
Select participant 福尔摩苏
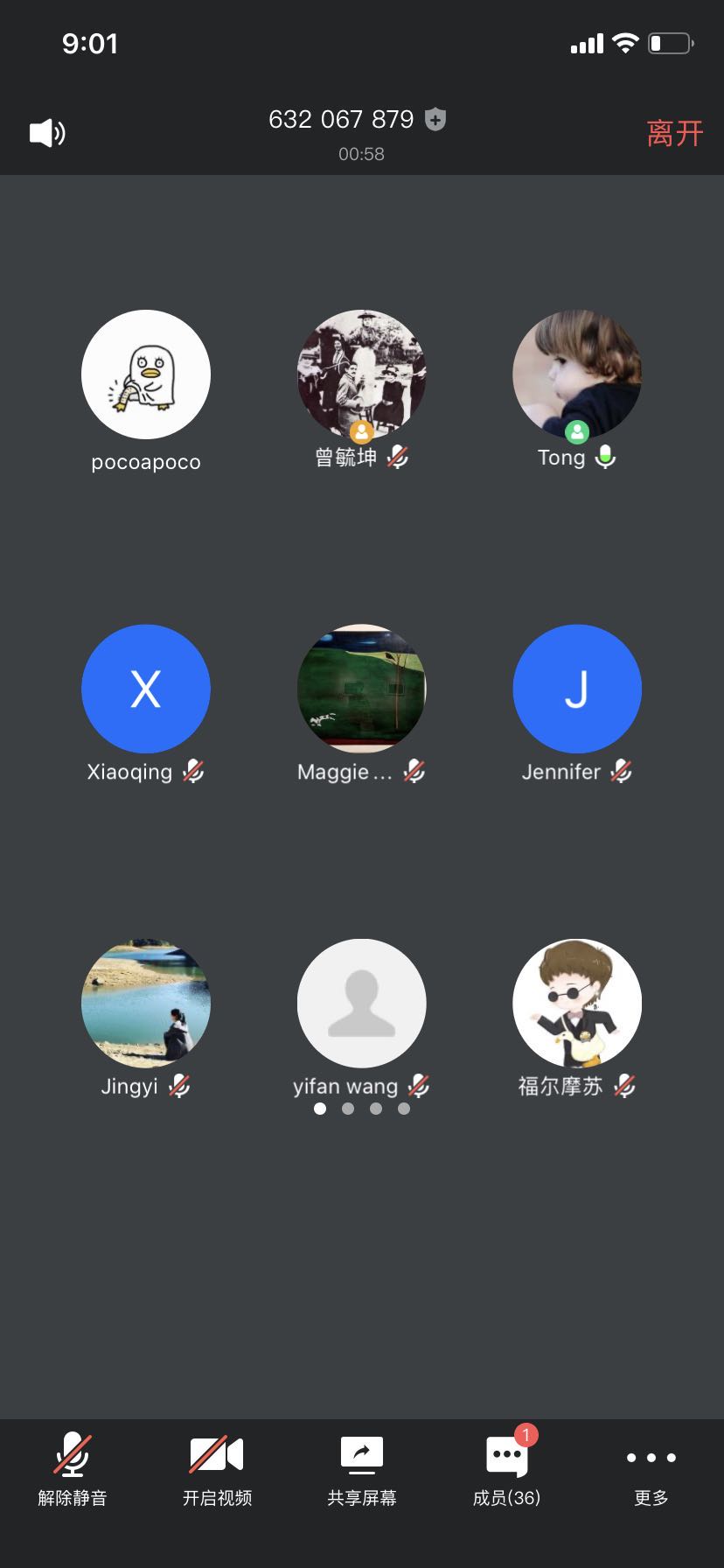coord(577,1004)
